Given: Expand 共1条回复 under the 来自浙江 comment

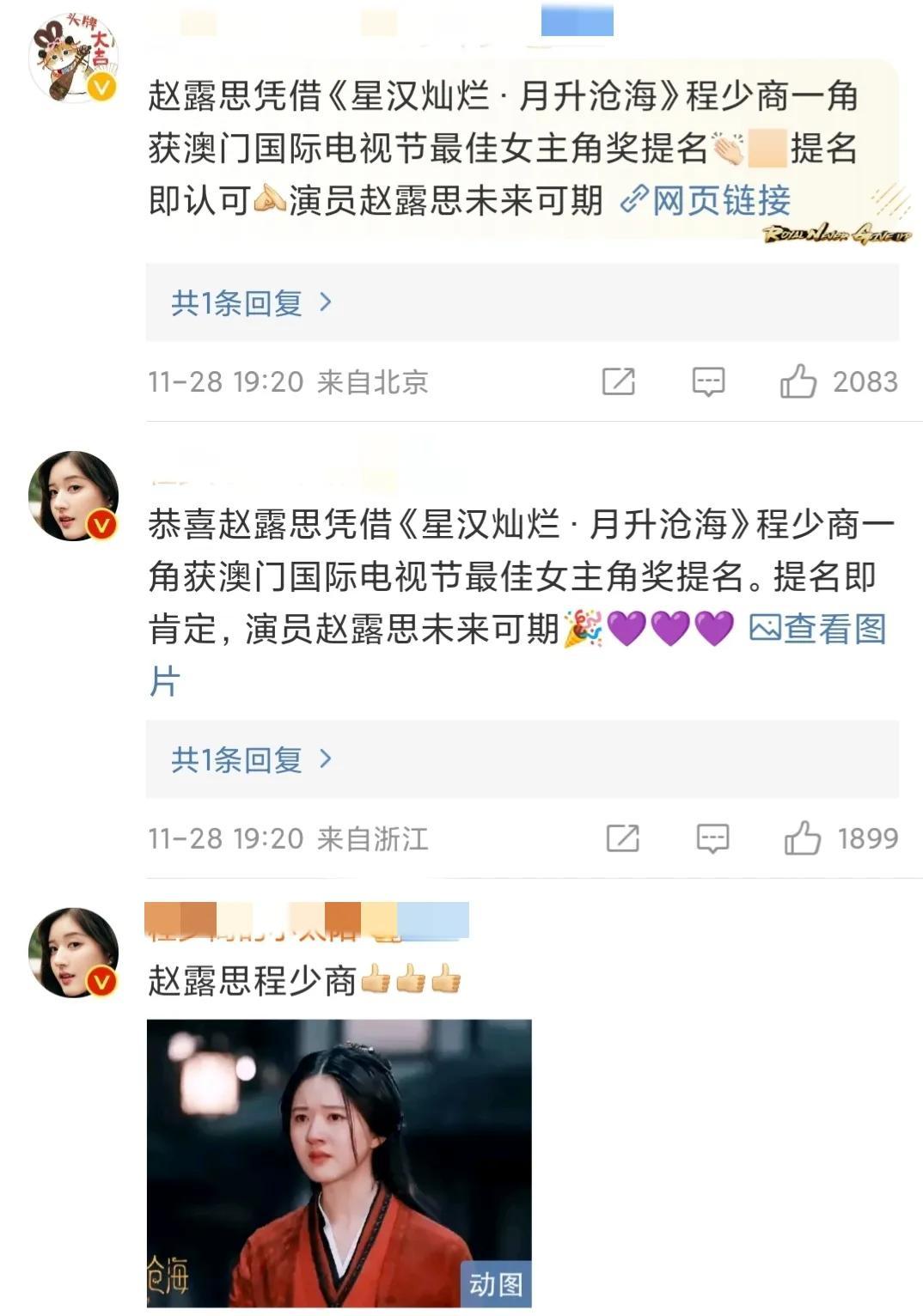Looking at the screenshot, I should click(x=251, y=759).
